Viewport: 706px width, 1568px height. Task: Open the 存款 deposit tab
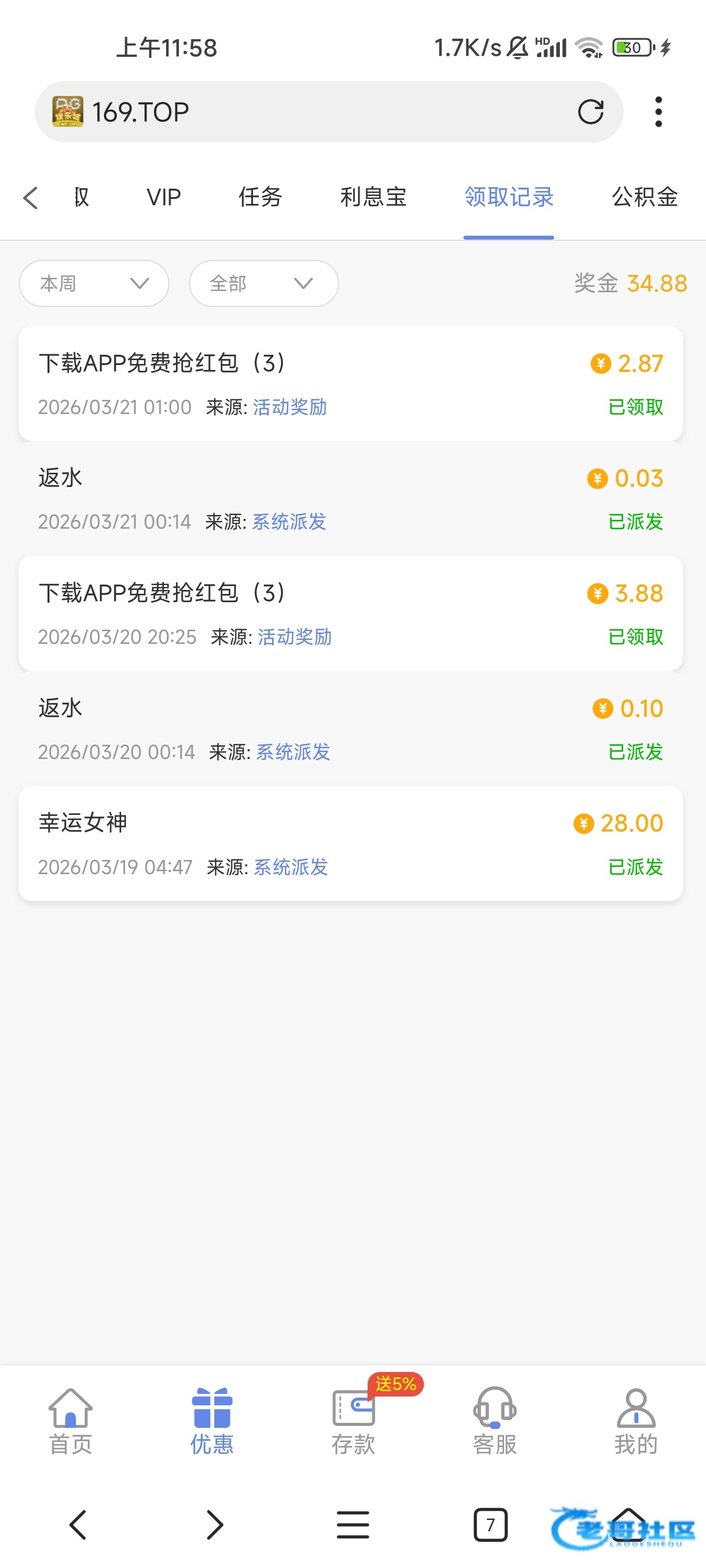click(353, 1421)
